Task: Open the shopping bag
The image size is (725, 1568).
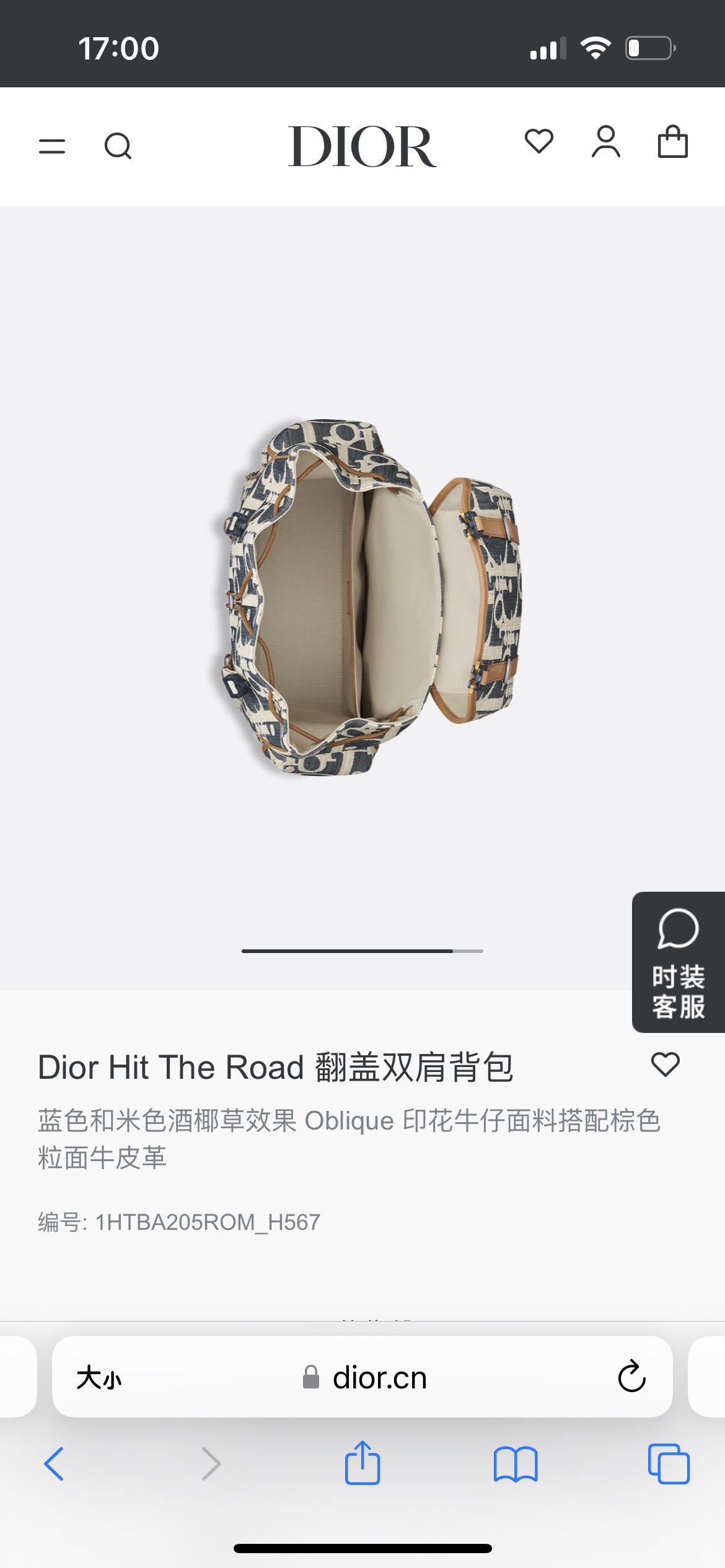Action: point(672,142)
